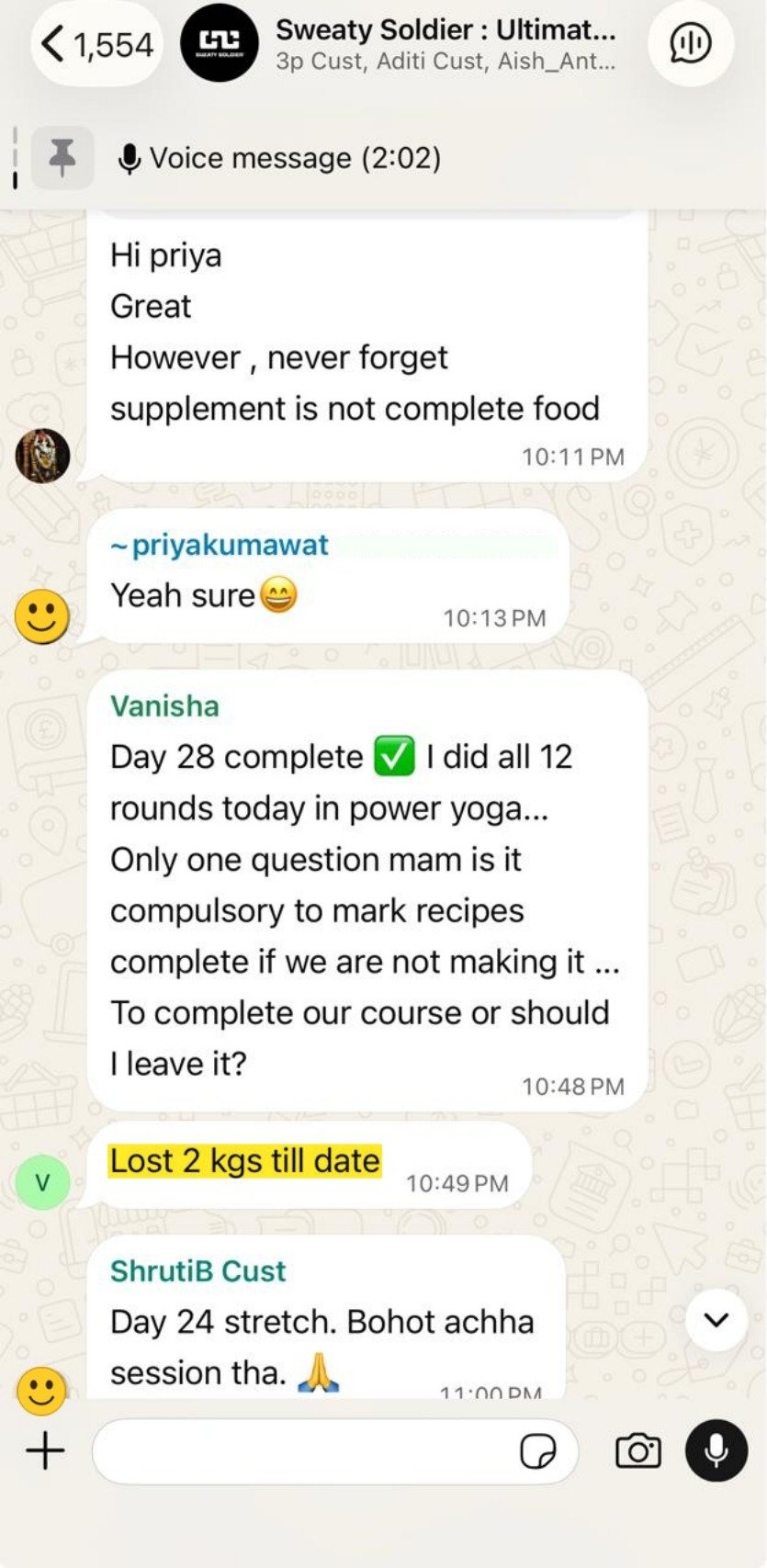Tap ShrutiB Cust sender name
Image resolution: width=767 pixels, height=1568 pixels.
tap(198, 1271)
